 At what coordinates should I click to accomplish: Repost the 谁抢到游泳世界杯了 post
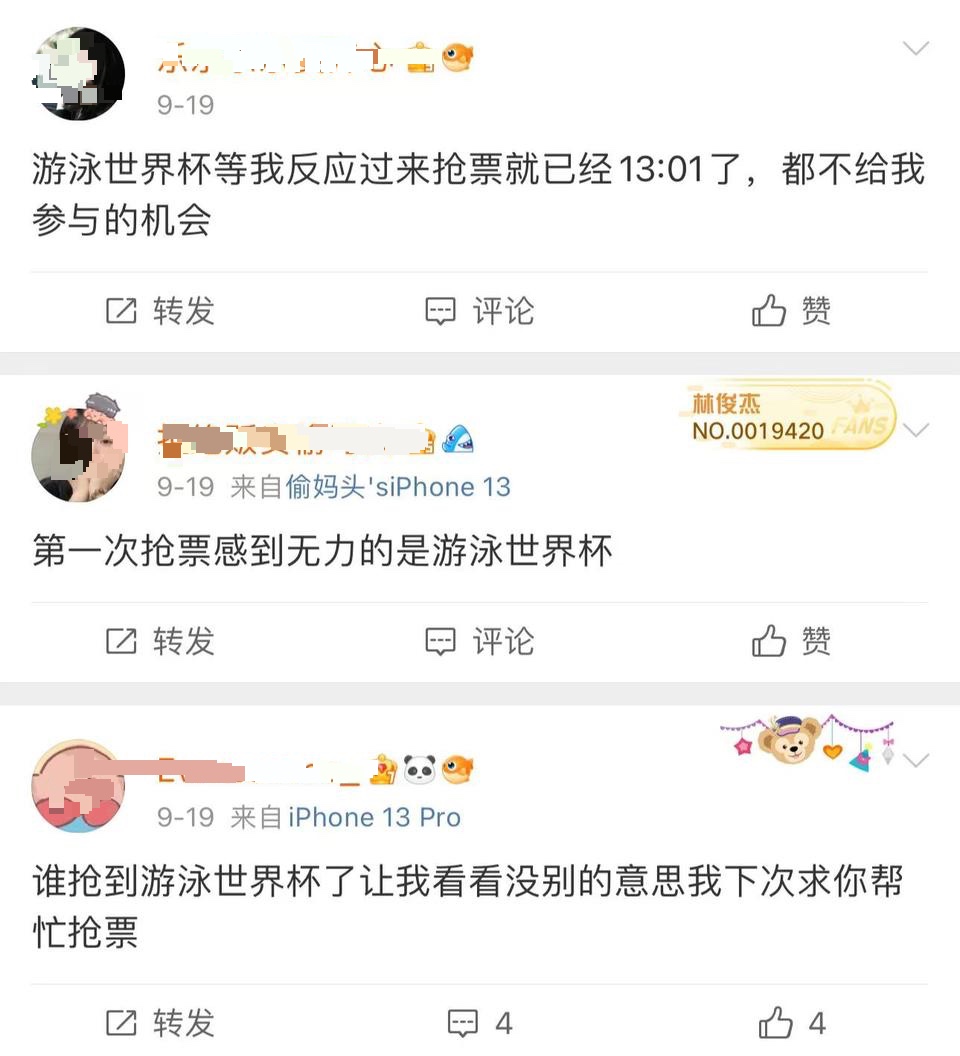click(160, 1022)
